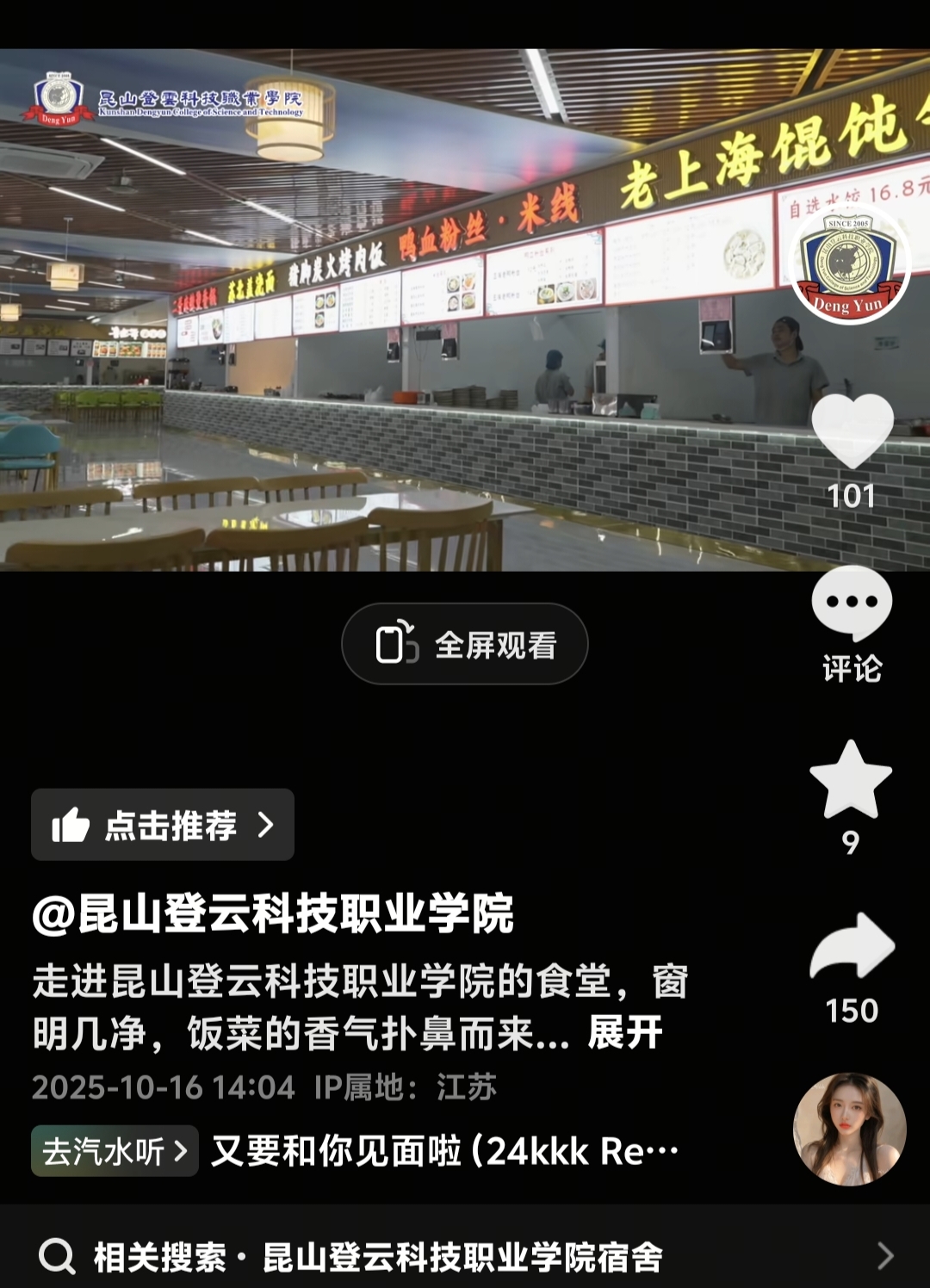Open related search 昆山登云科技职业学院宿舍

pyautogui.click(x=463, y=1257)
